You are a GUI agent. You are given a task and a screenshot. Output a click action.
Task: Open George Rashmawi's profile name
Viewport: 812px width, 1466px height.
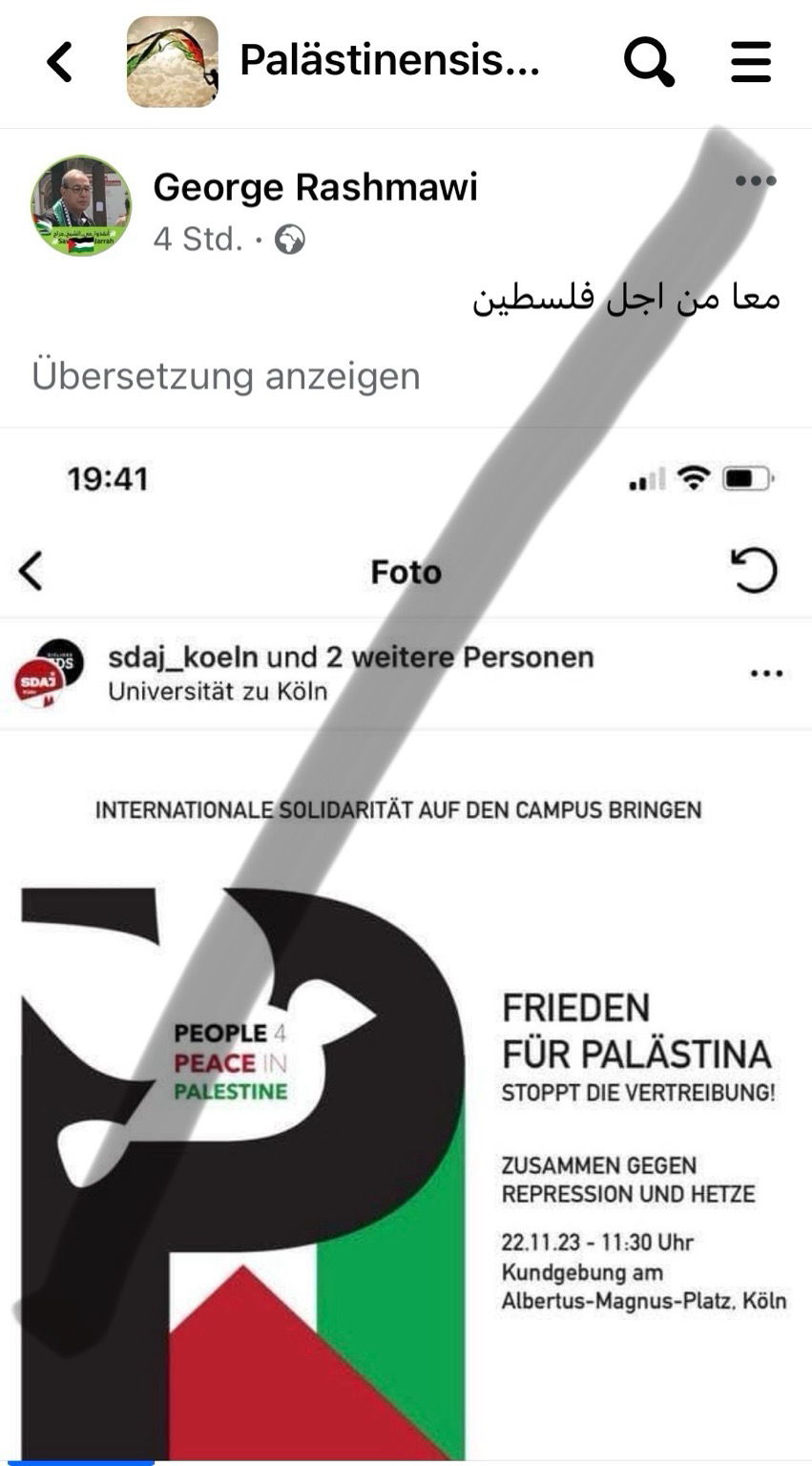tap(315, 187)
